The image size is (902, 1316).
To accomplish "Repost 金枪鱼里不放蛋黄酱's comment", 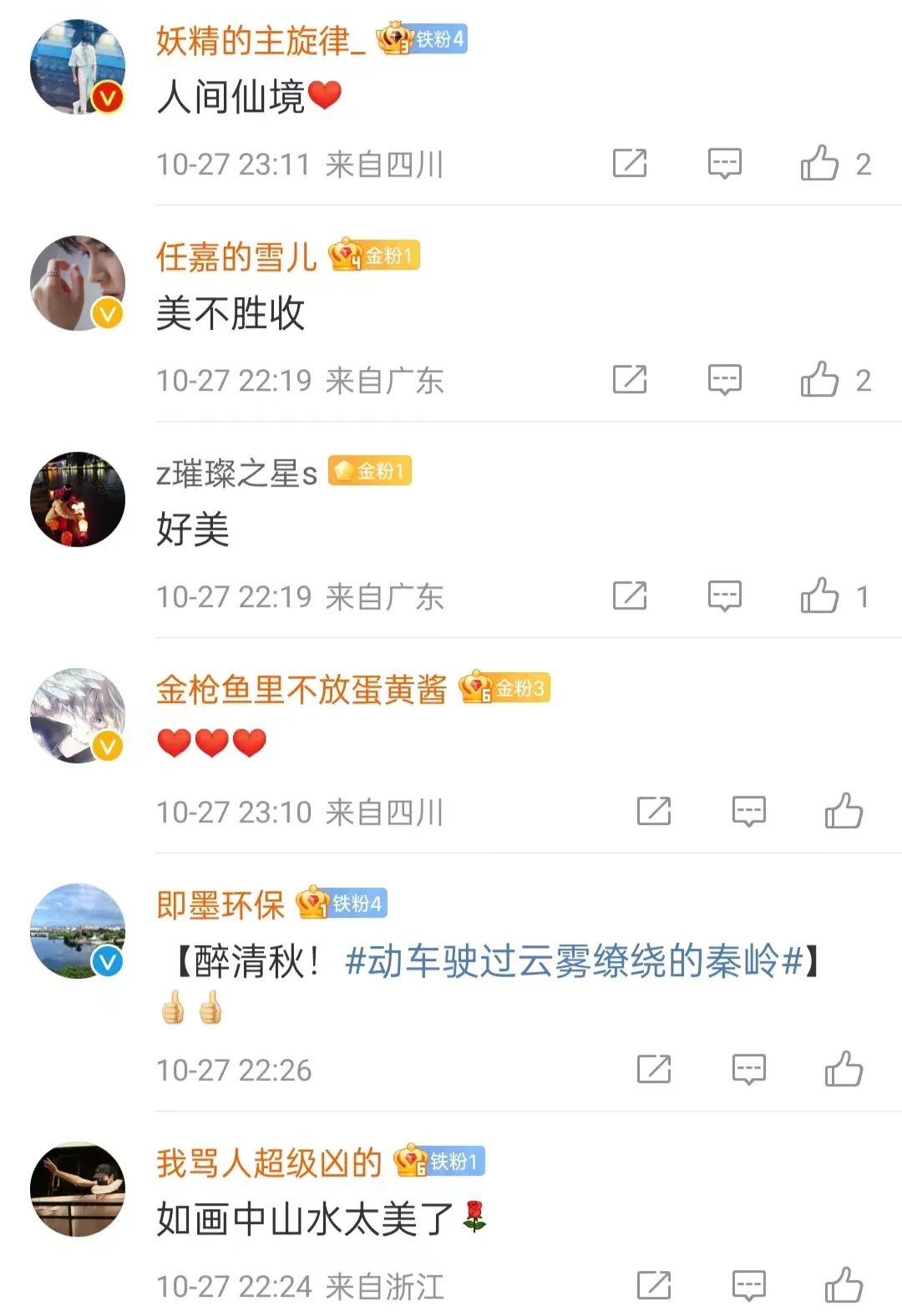I will coord(653,811).
